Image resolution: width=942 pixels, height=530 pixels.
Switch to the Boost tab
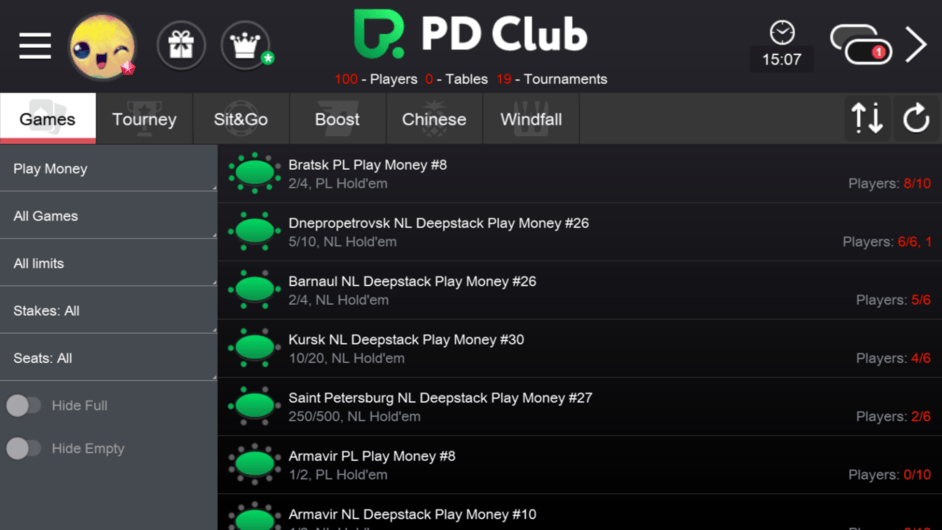(337, 119)
